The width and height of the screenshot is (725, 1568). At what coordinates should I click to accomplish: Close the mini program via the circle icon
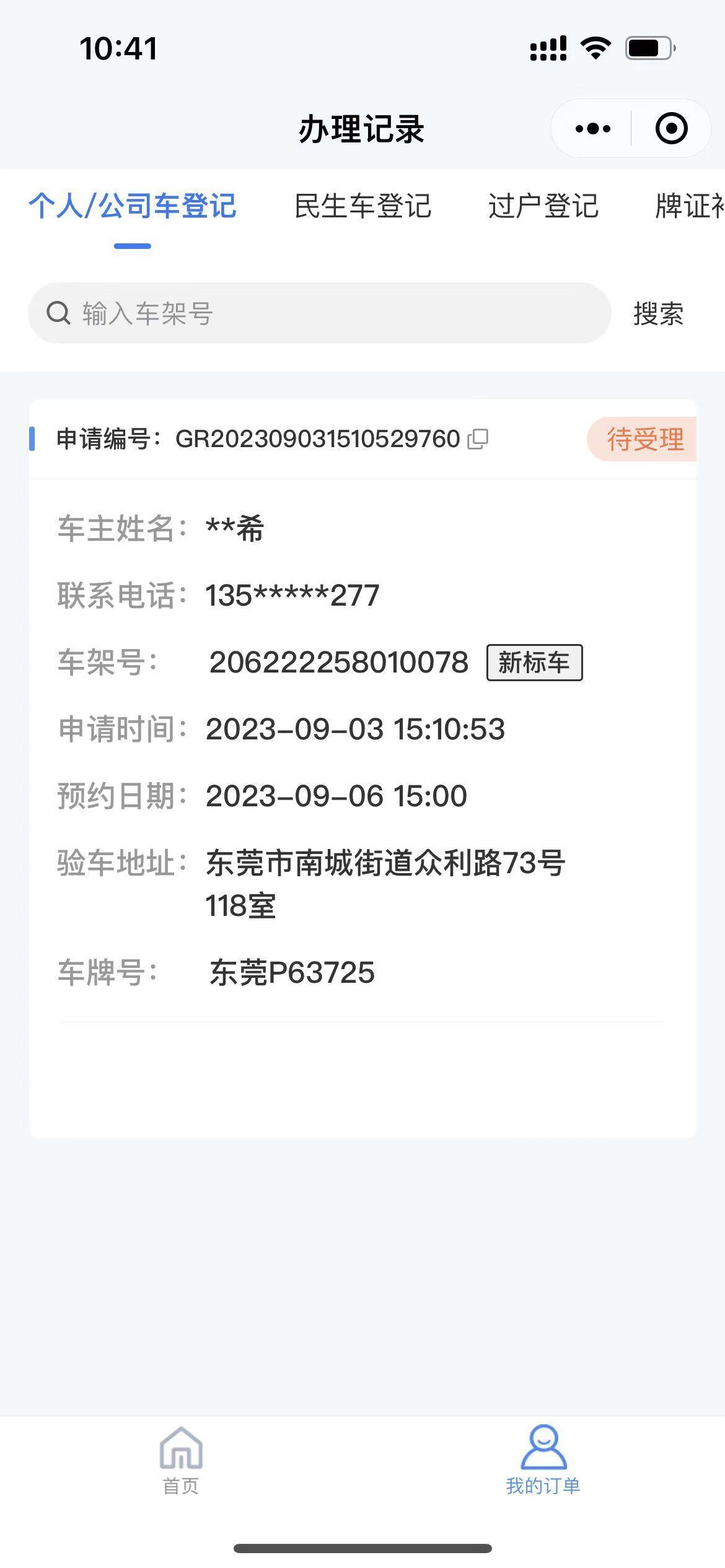coord(671,129)
